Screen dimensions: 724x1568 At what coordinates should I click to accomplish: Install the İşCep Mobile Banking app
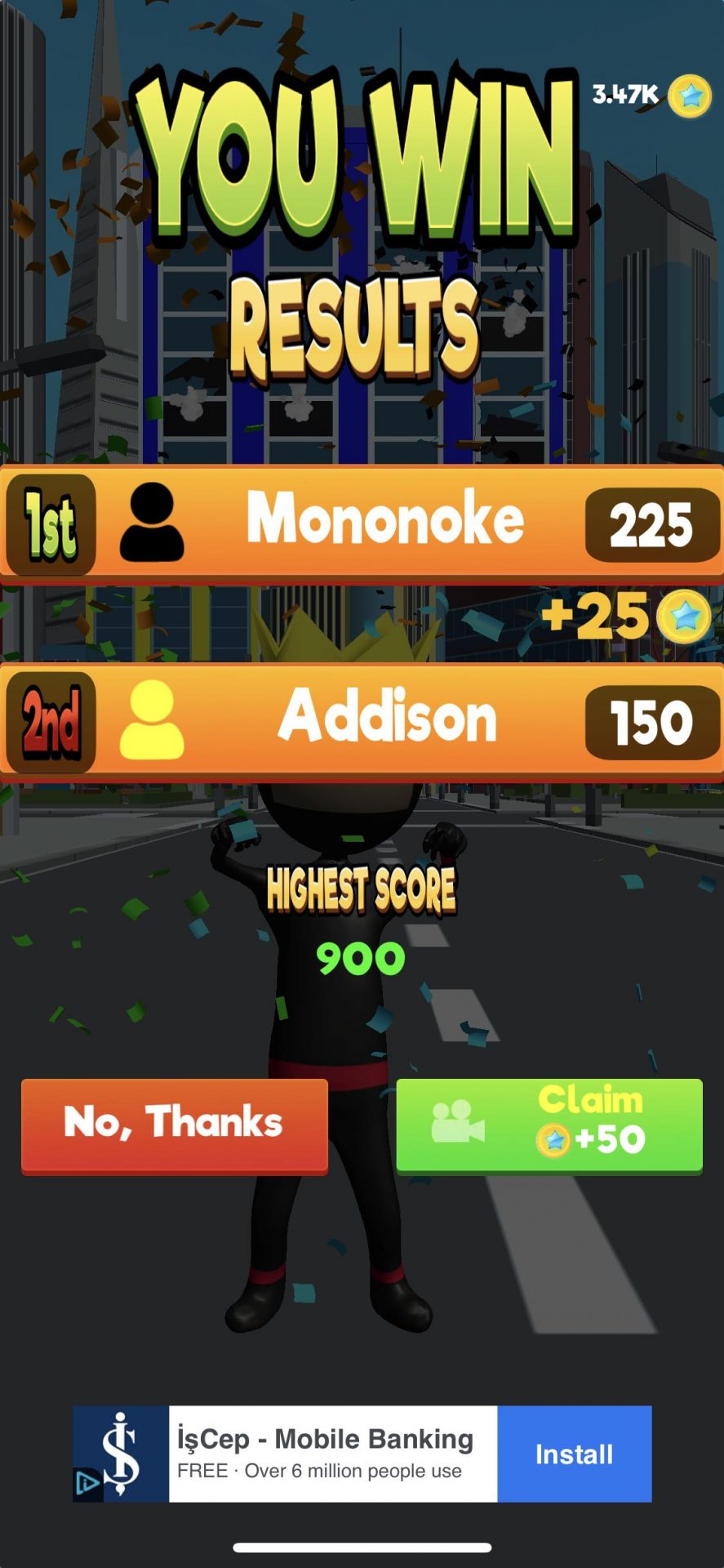pos(574,1454)
